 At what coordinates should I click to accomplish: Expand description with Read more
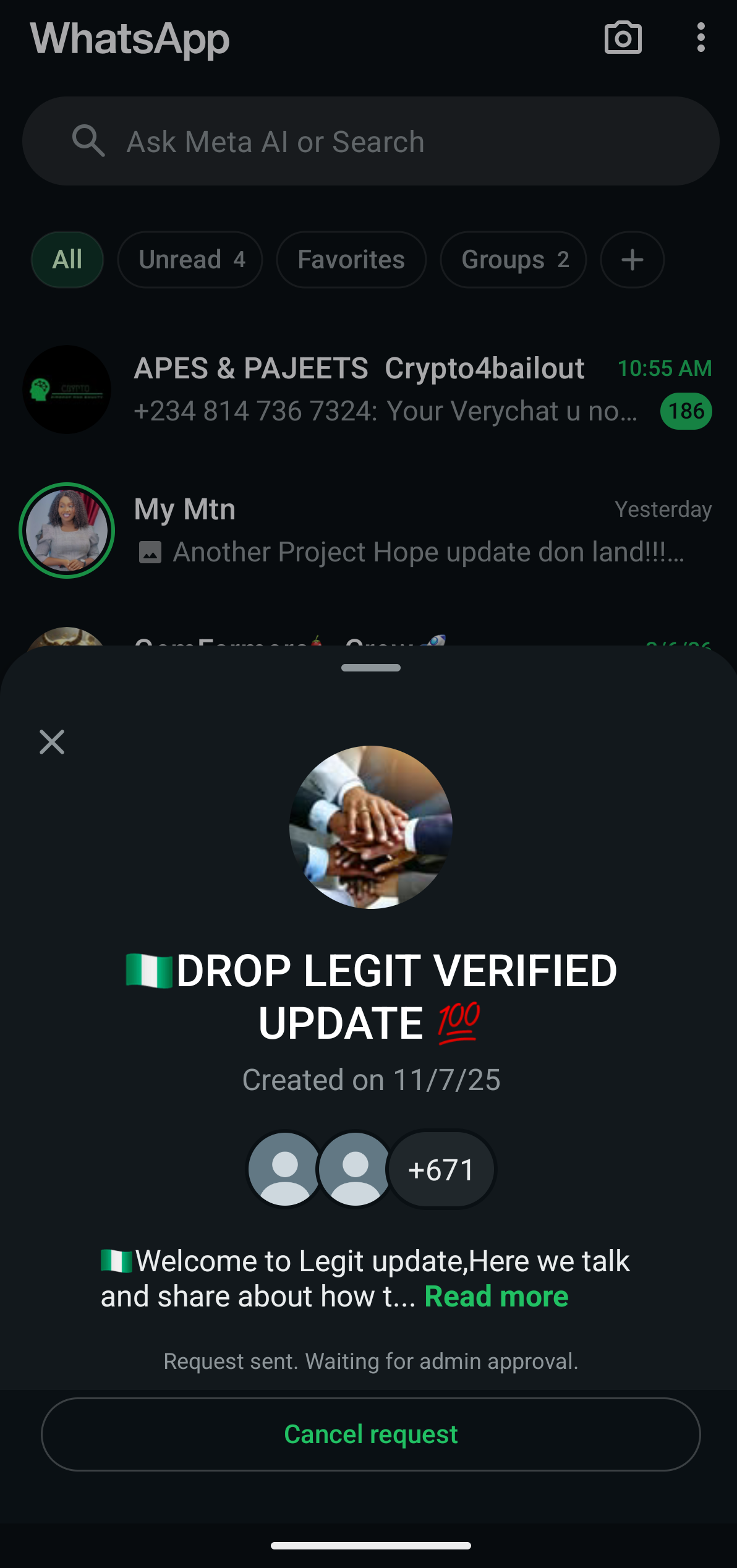click(x=496, y=1296)
